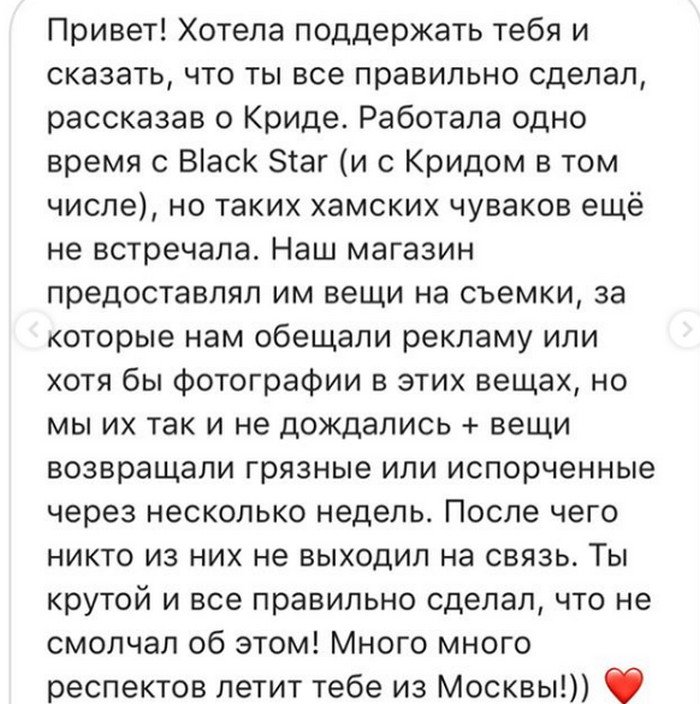
Task: Go to the next carousel image
Action: pyautogui.click(x=688, y=328)
